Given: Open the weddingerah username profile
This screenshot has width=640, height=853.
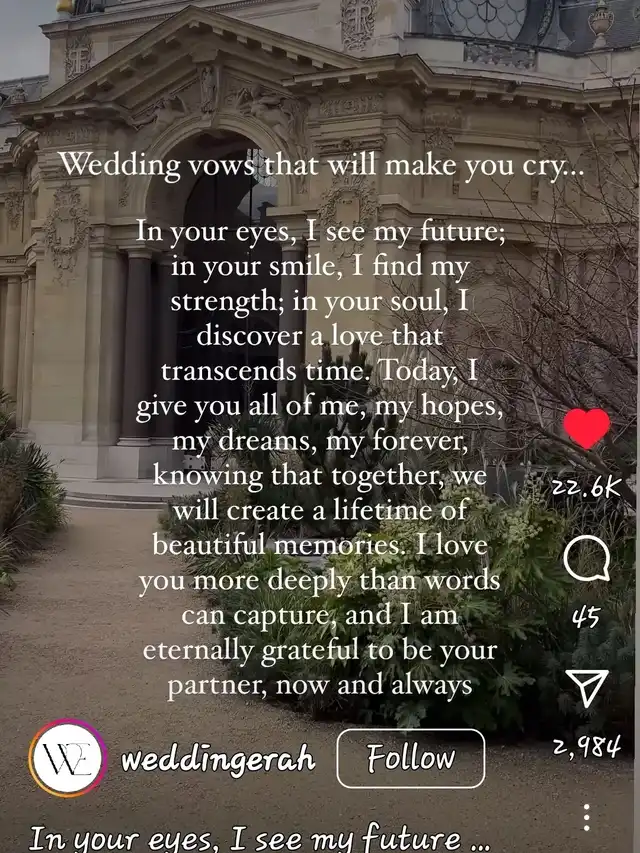Looking at the screenshot, I should pos(218,759).
